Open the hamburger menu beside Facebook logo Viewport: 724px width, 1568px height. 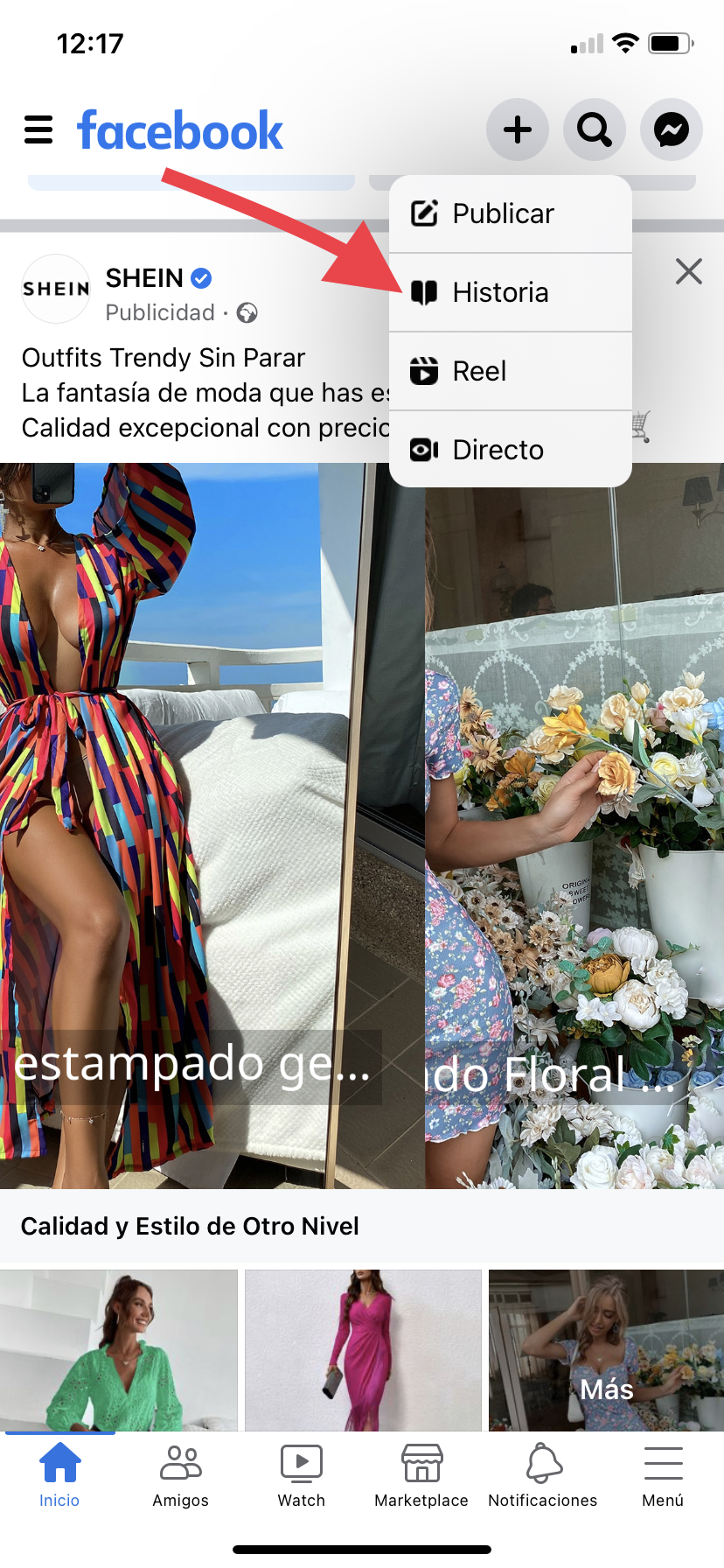click(x=38, y=129)
